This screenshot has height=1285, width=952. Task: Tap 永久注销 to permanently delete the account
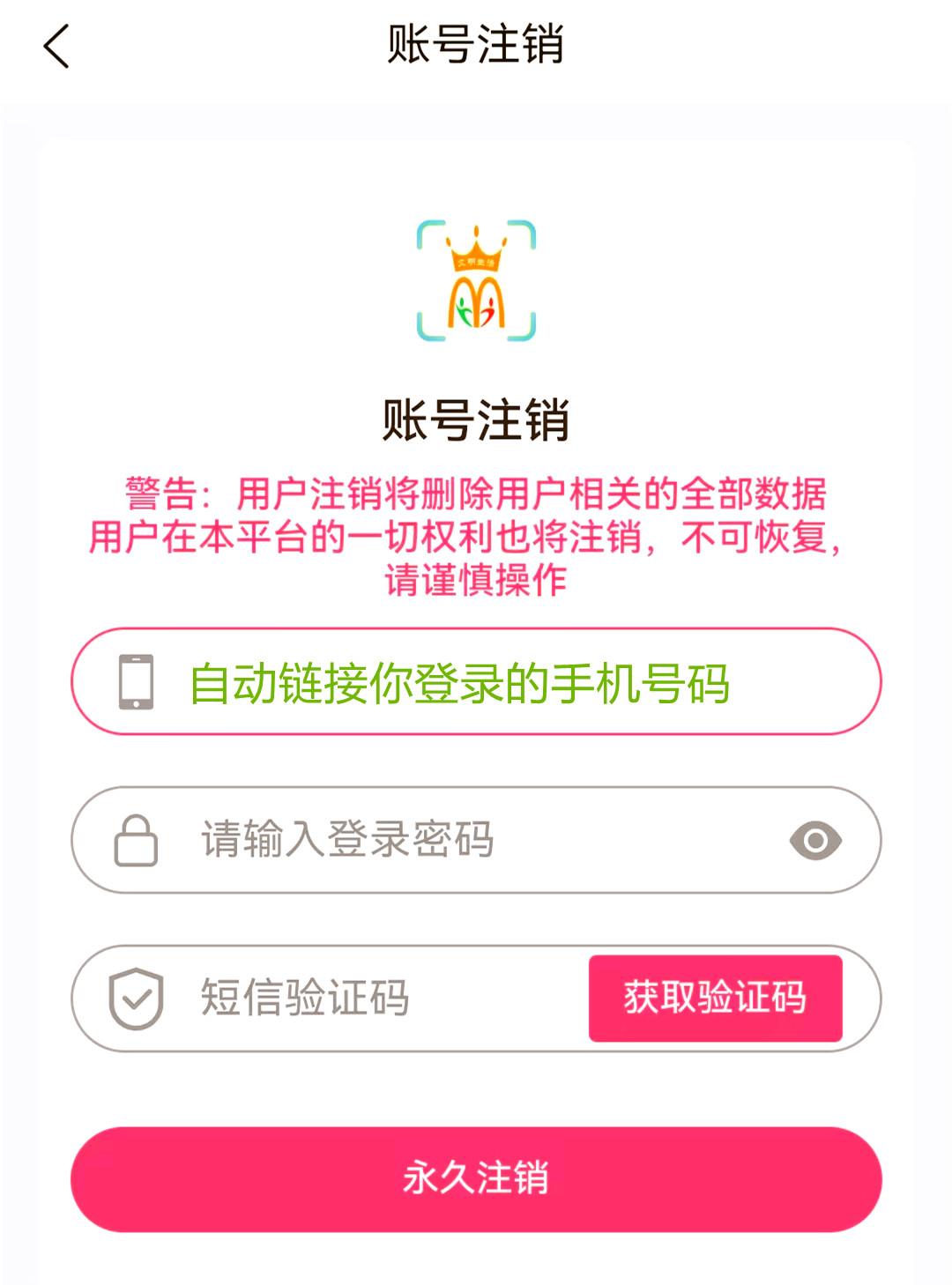tap(476, 1178)
